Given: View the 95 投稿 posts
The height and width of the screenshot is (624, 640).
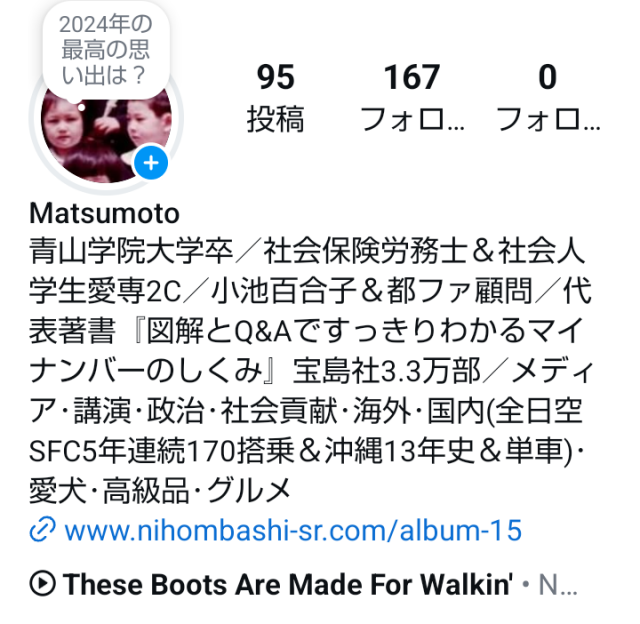Looking at the screenshot, I should click(275, 98).
